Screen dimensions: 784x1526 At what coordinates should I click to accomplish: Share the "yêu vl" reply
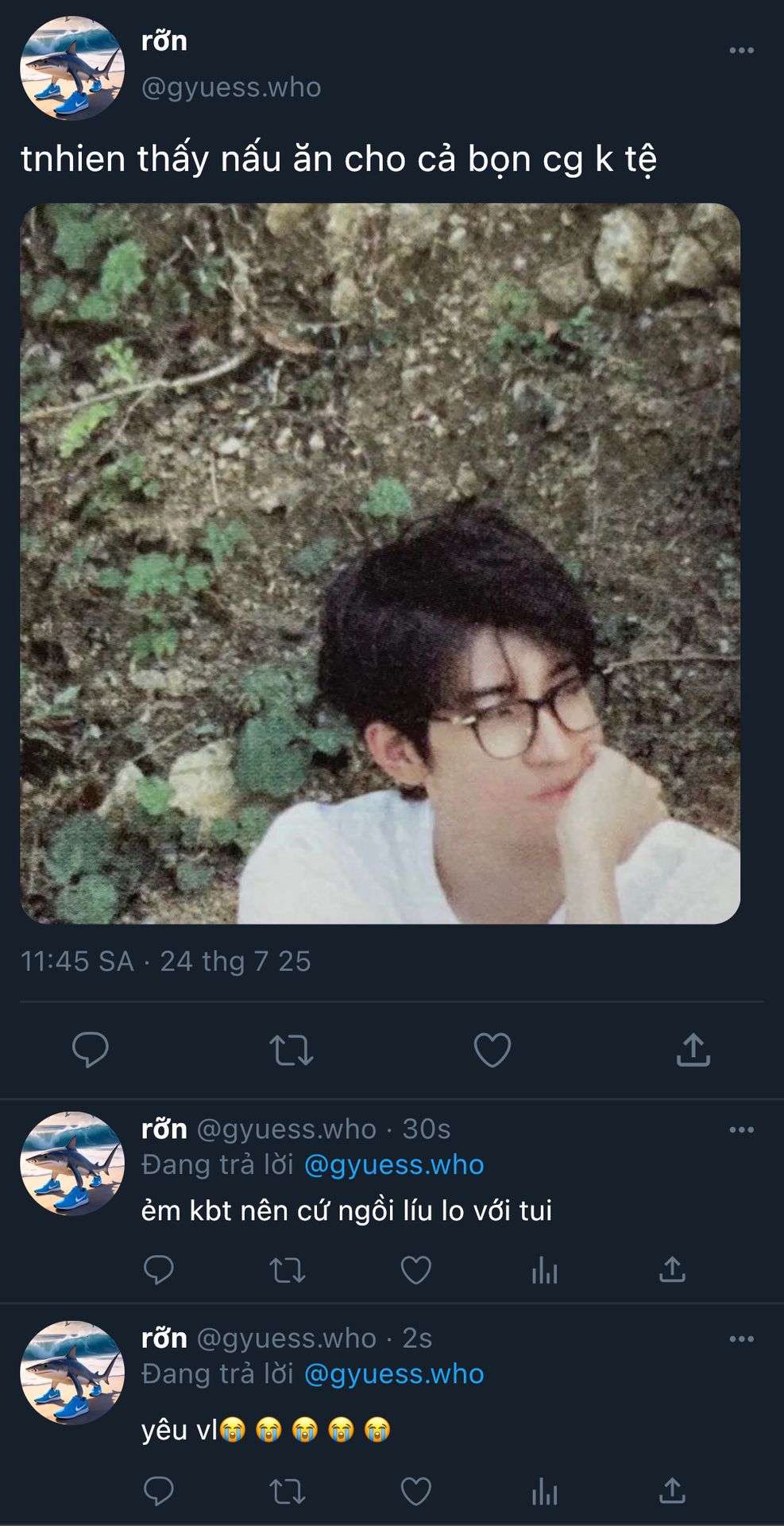click(x=673, y=1491)
